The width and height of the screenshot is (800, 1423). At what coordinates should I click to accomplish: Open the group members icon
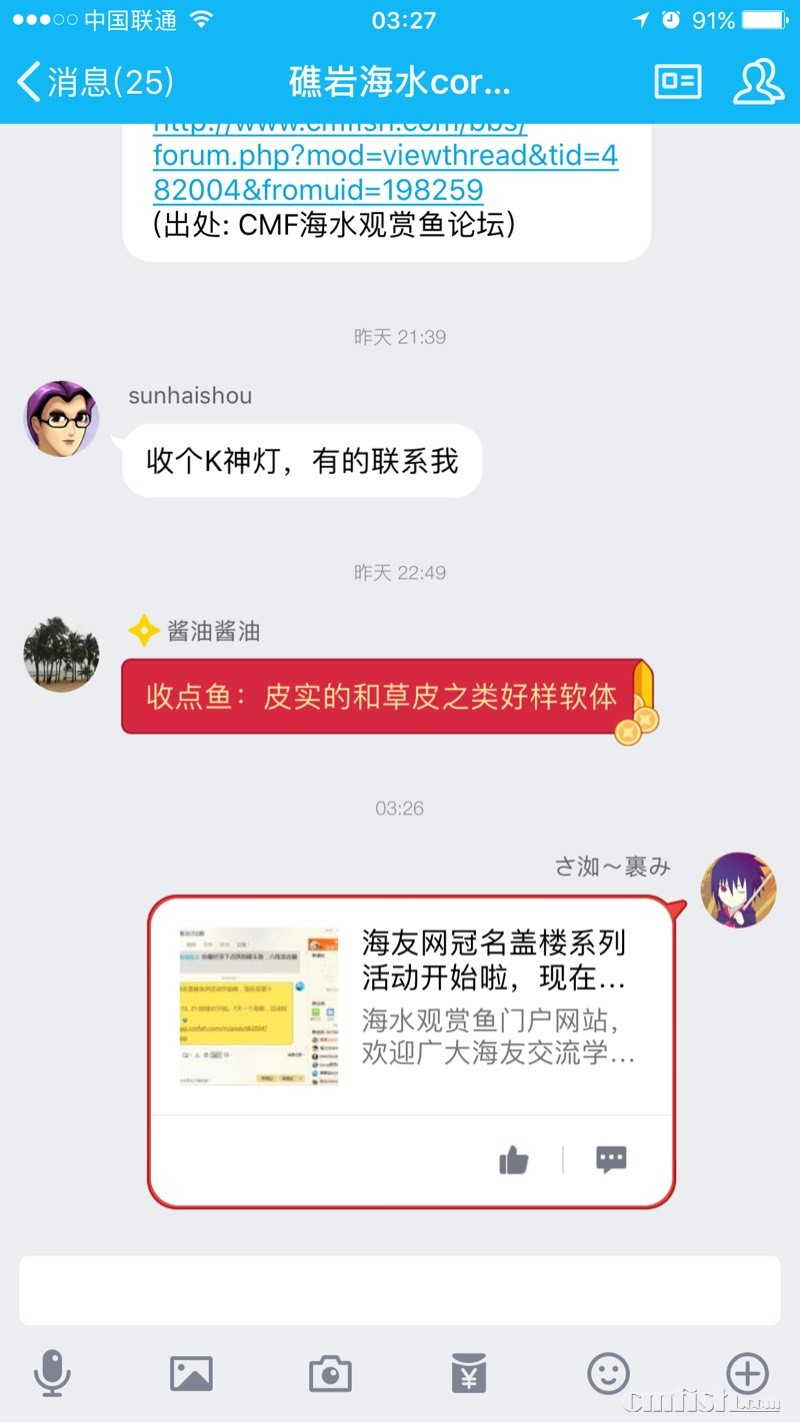coord(758,82)
